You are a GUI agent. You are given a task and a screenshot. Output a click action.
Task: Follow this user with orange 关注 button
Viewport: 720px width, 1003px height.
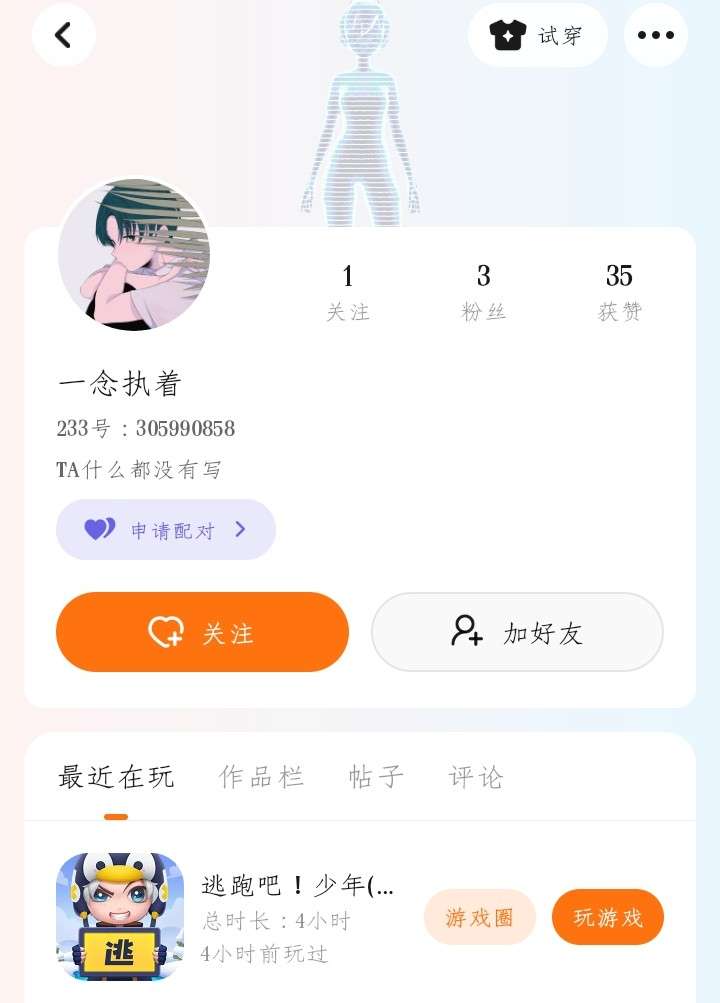[x=202, y=632]
